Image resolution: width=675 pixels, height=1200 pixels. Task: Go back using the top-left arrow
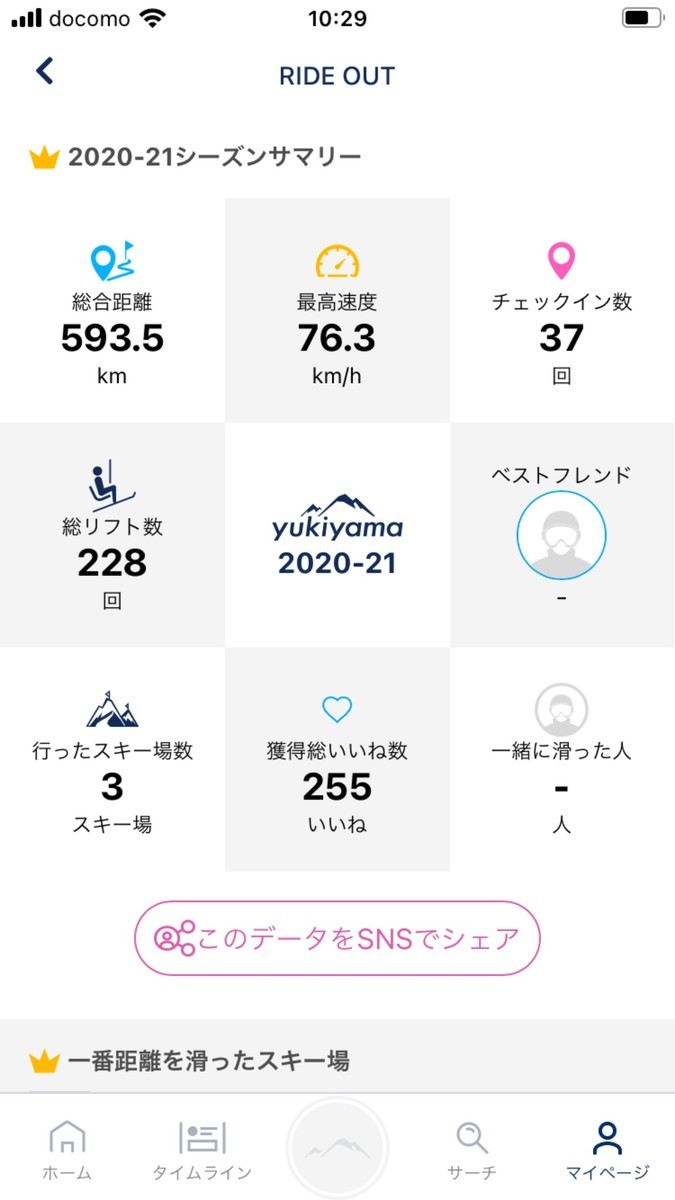pos(44,71)
